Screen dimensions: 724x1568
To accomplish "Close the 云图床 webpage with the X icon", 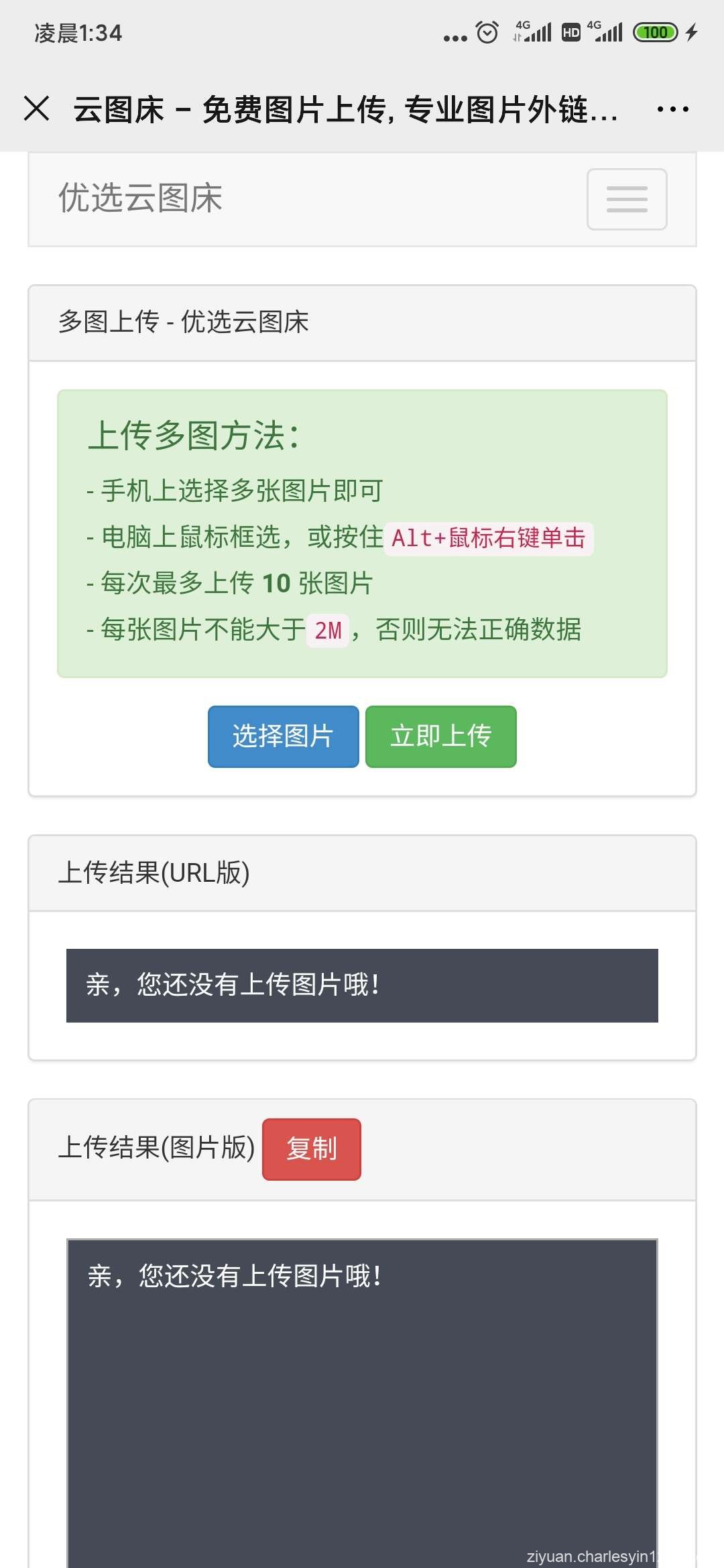I will click(38, 108).
